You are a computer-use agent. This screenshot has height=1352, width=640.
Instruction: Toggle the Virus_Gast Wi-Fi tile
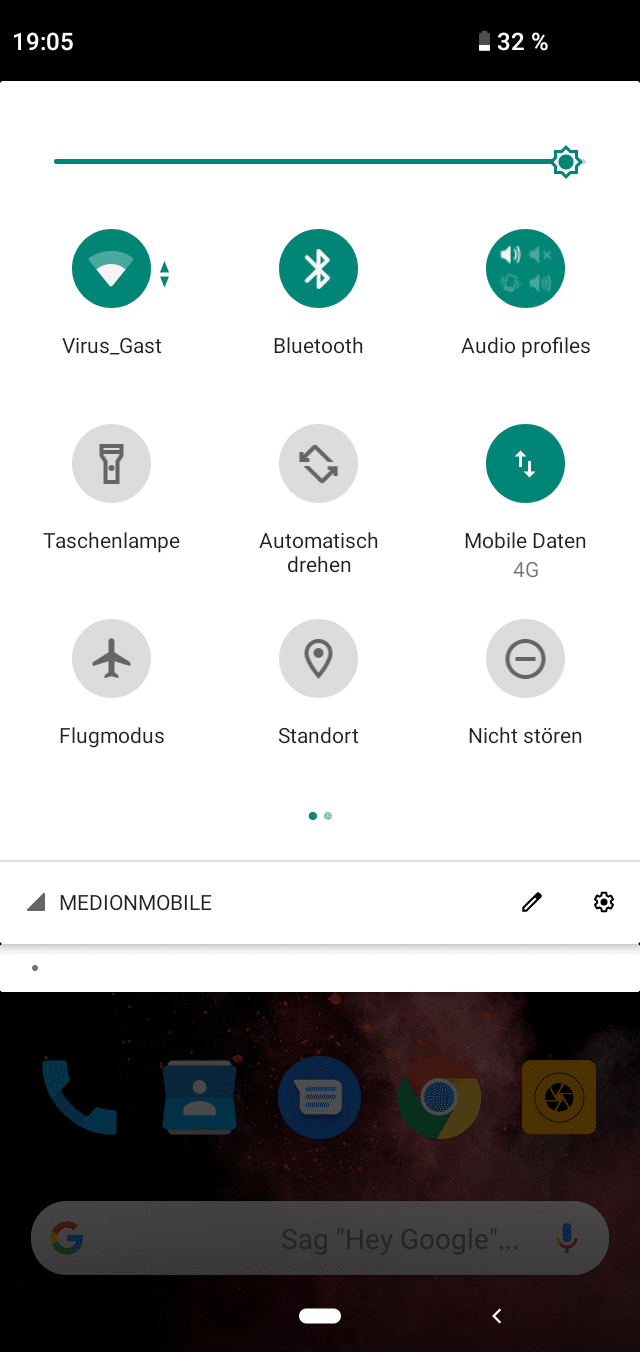pyautogui.click(x=111, y=269)
